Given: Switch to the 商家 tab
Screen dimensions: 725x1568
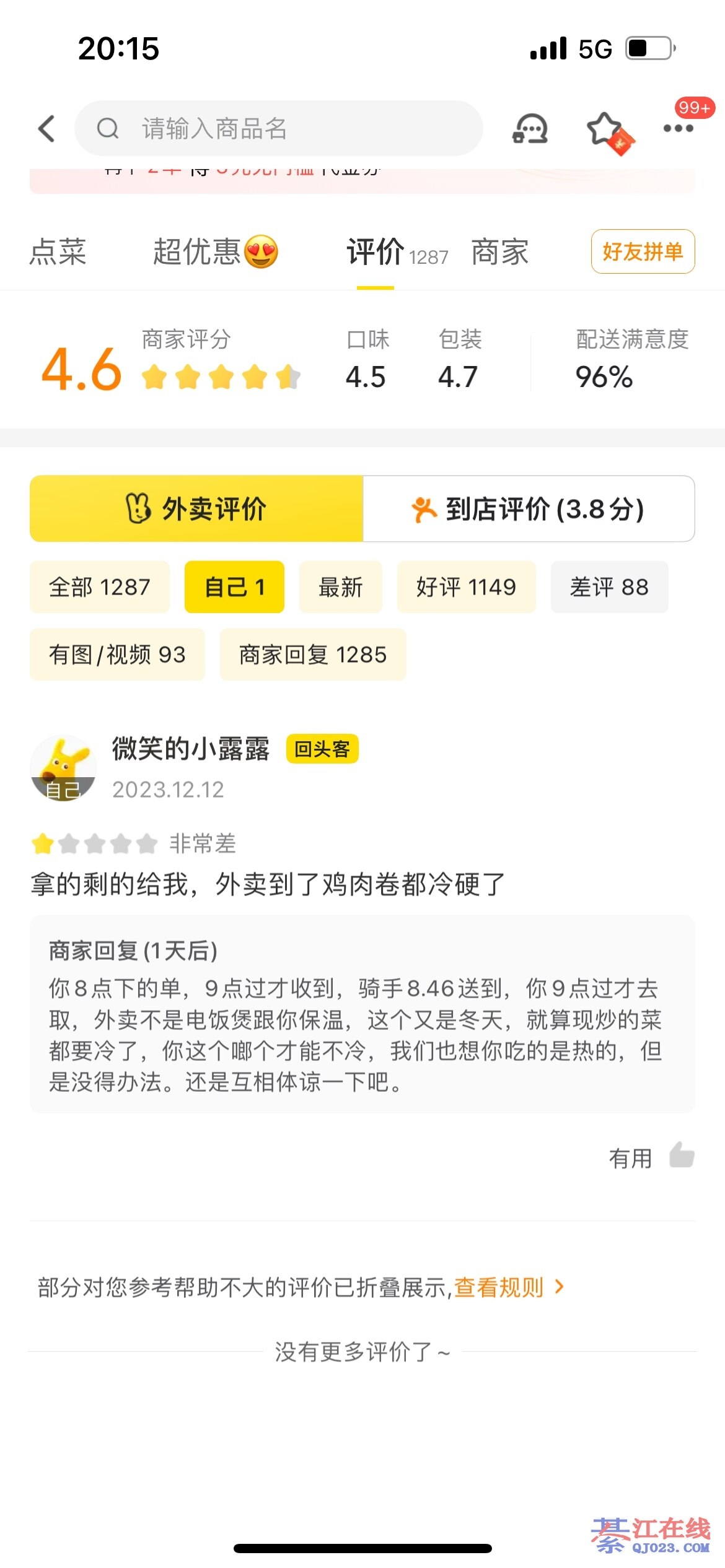Looking at the screenshot, I should [499, 252].
